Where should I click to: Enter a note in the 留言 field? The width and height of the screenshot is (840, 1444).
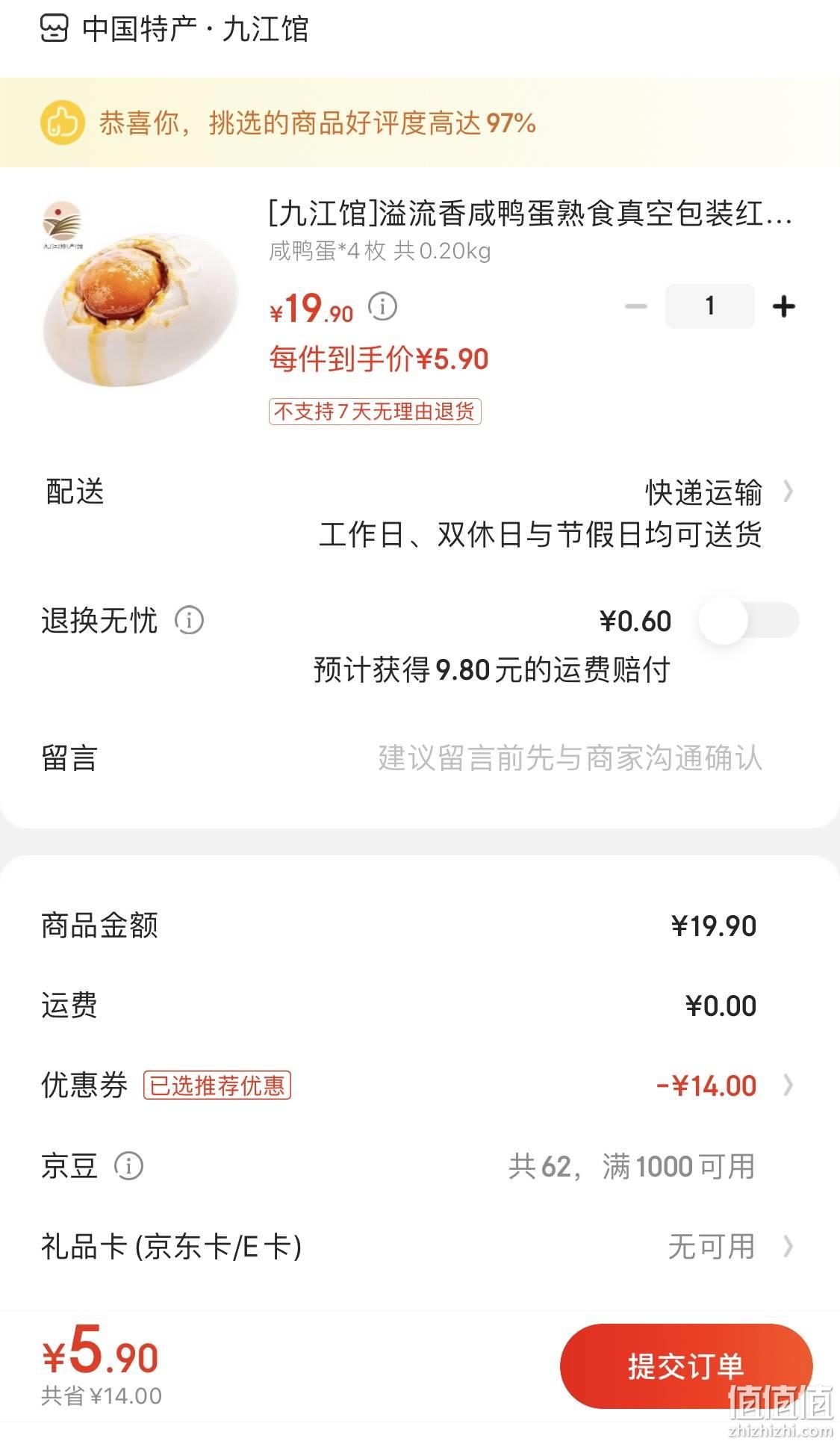569,757
